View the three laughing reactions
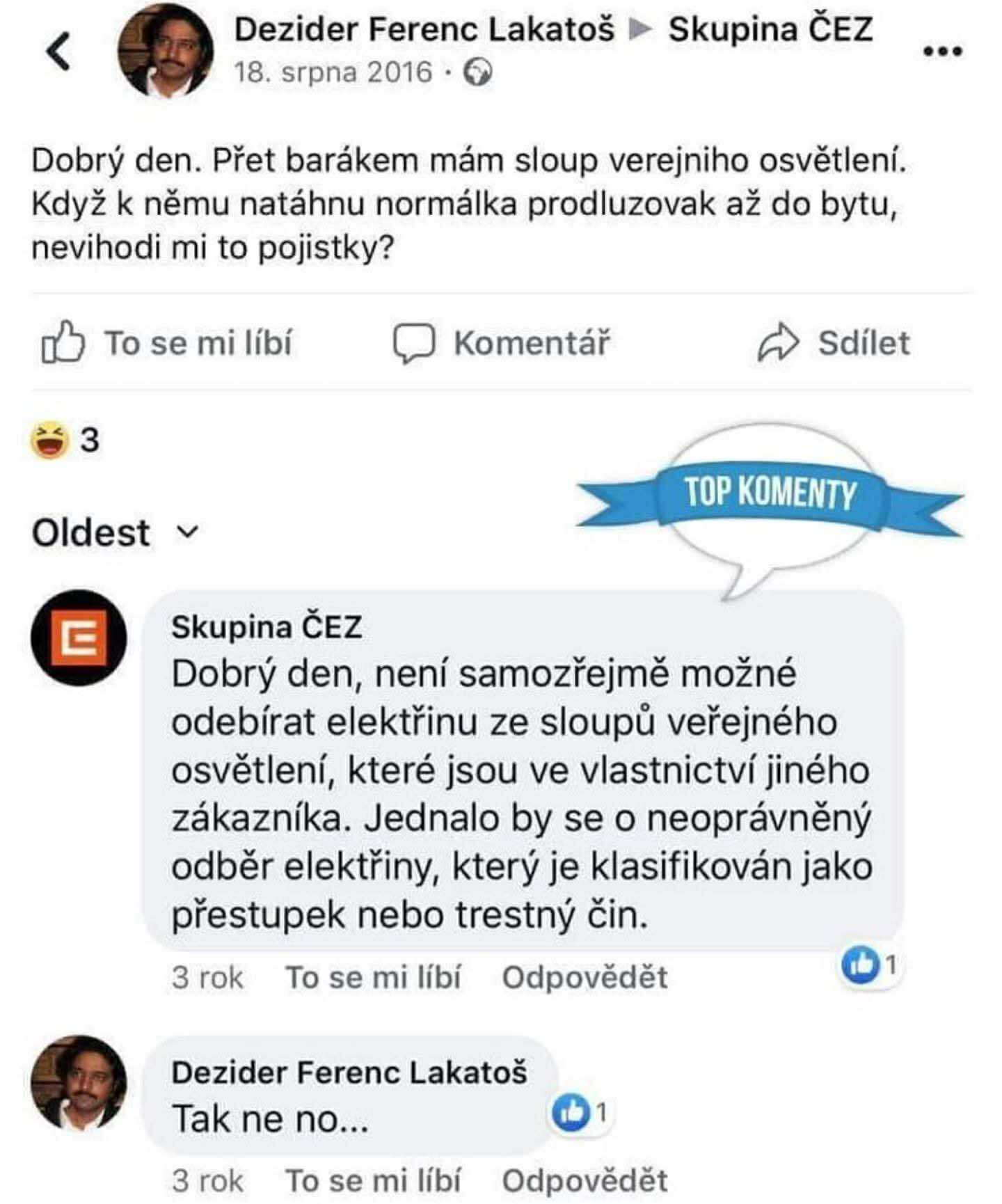1002x1204 pixels. (x=65, y=441)
